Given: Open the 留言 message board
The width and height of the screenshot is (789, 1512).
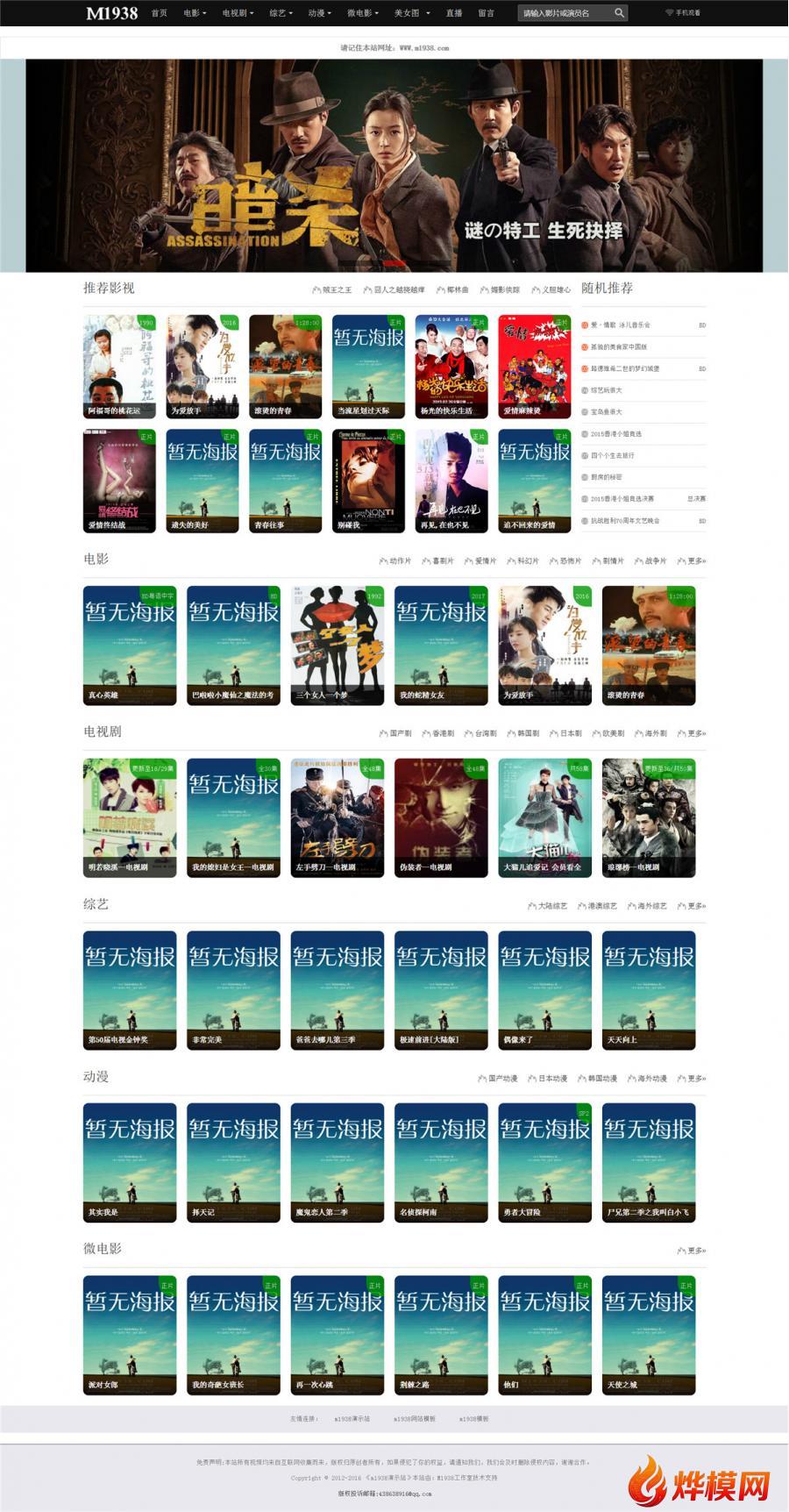Looking at the screenshot, I should click(x=486, y=13).
